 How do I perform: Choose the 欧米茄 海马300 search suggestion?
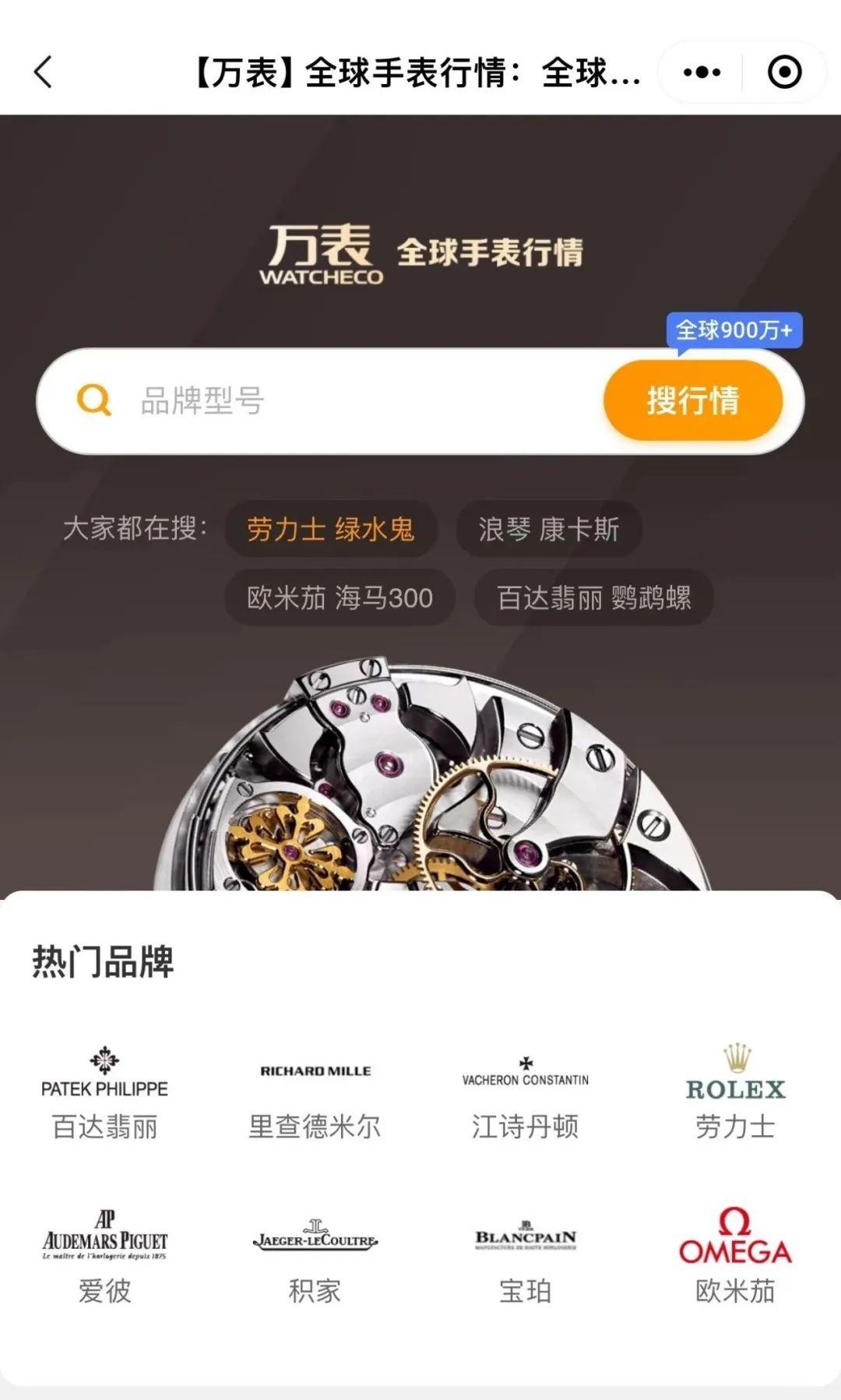coord(340,598)
